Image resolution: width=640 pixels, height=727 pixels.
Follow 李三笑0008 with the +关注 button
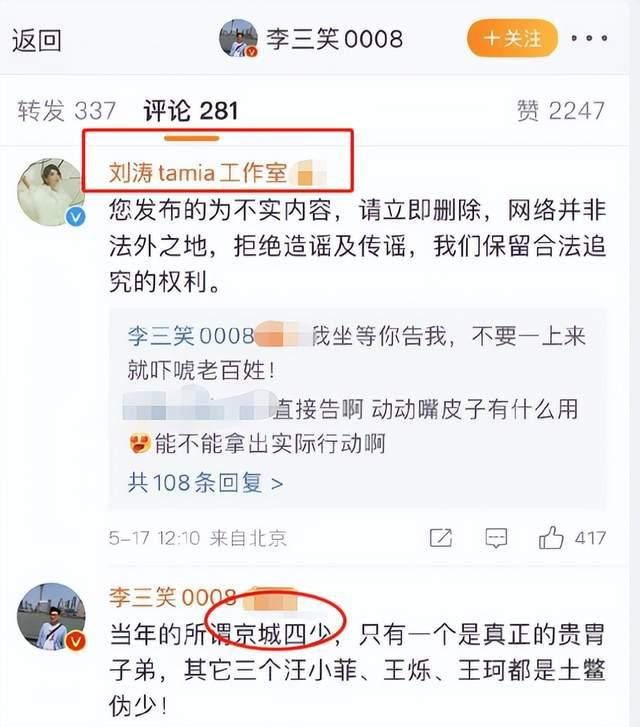coord(511,39)
